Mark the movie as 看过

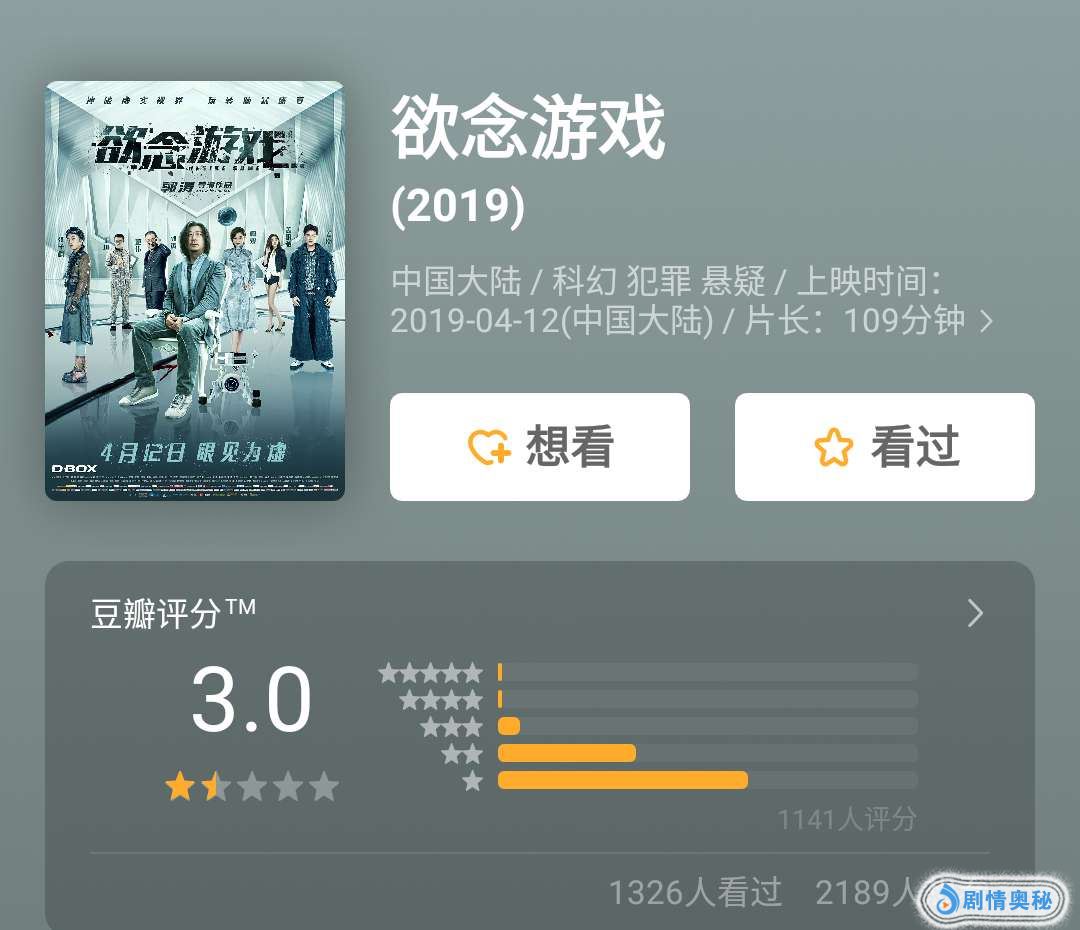click(884, 447)
